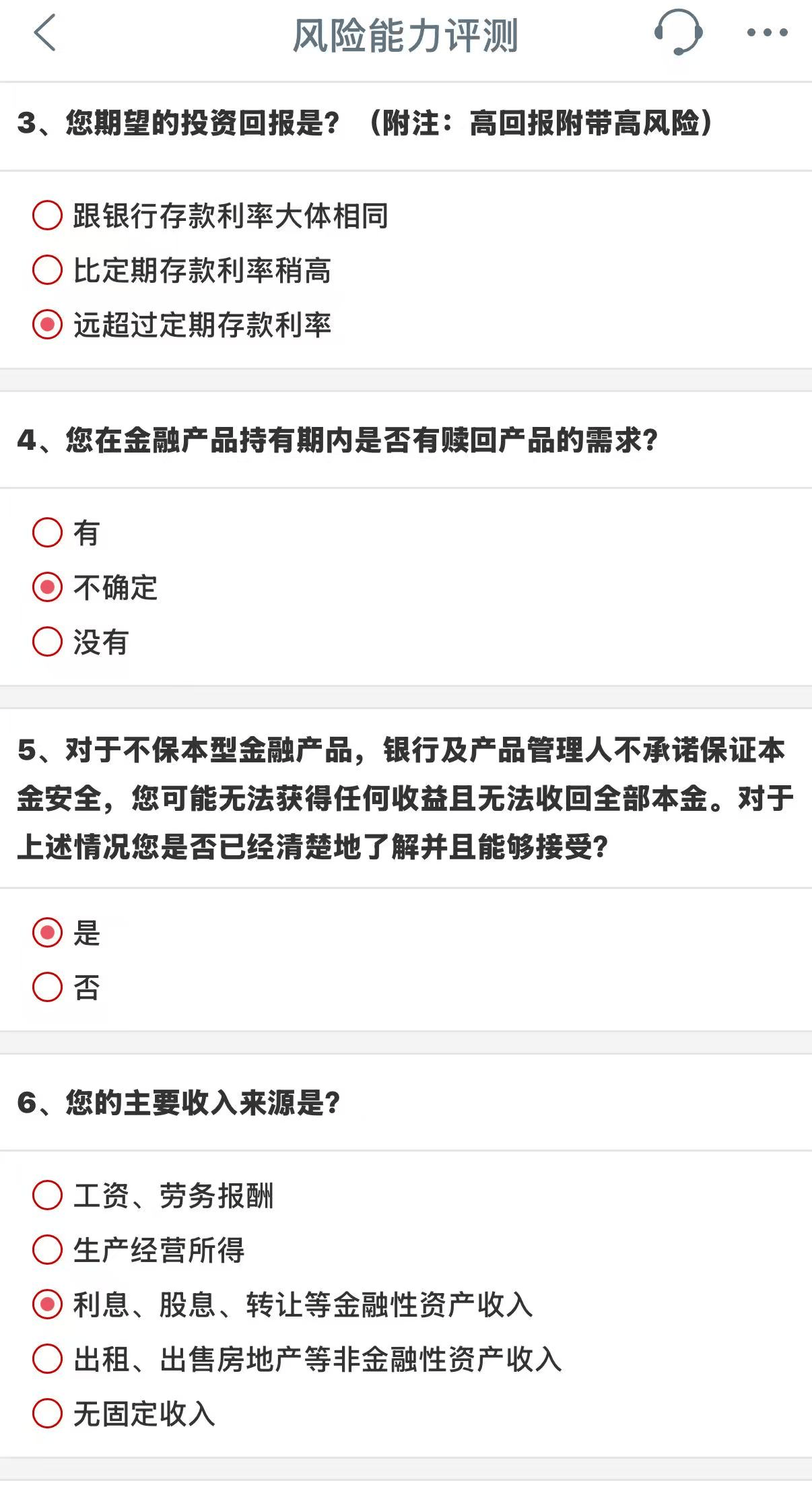Viewport: 812px width, 1489px height.
Task: Select 不确定 for redemption need
Action: pyautogui.click(x=48, y=587)
